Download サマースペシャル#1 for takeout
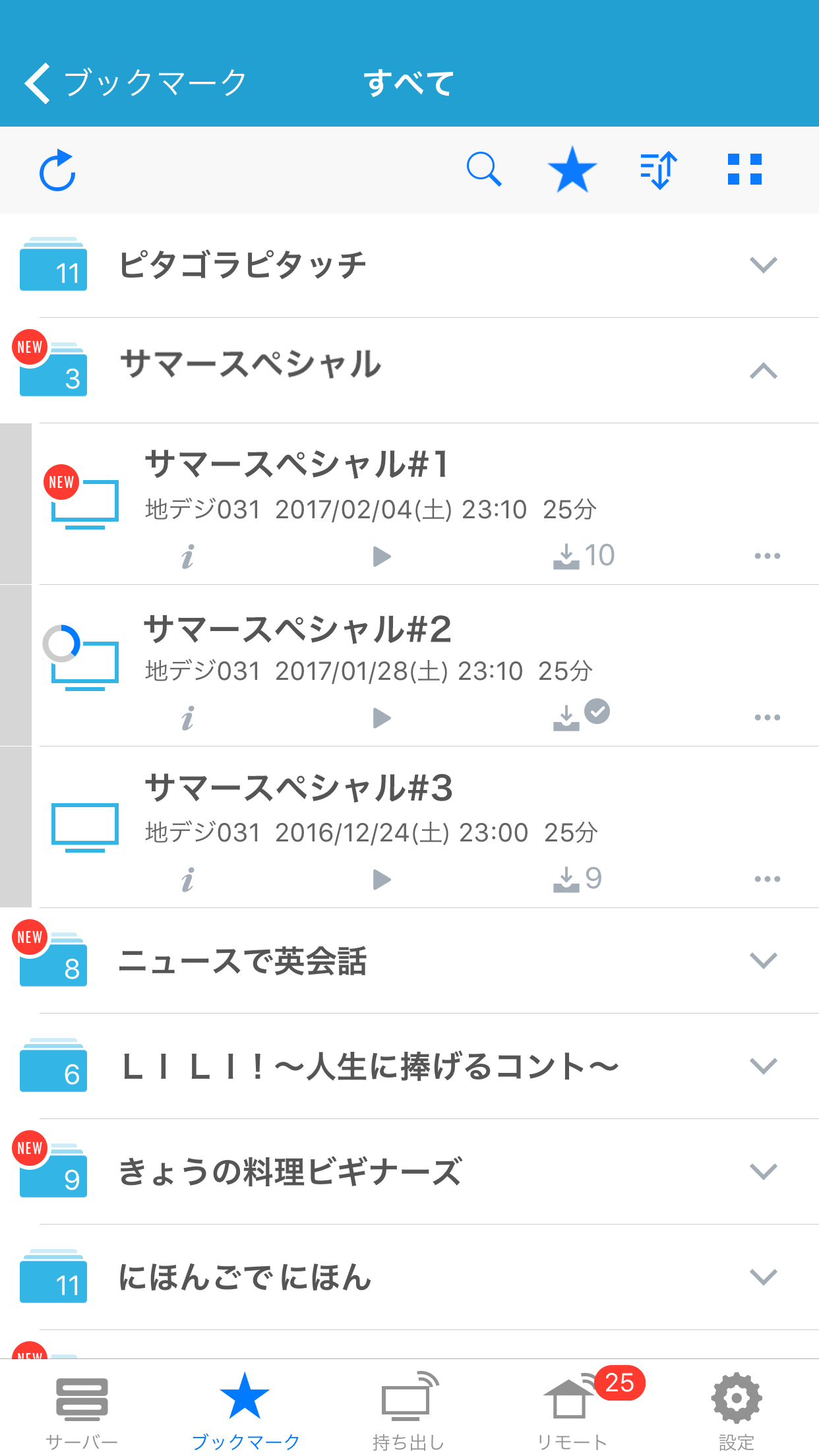The height and width of the screenshot is (1456, 819). pos(583,556)
